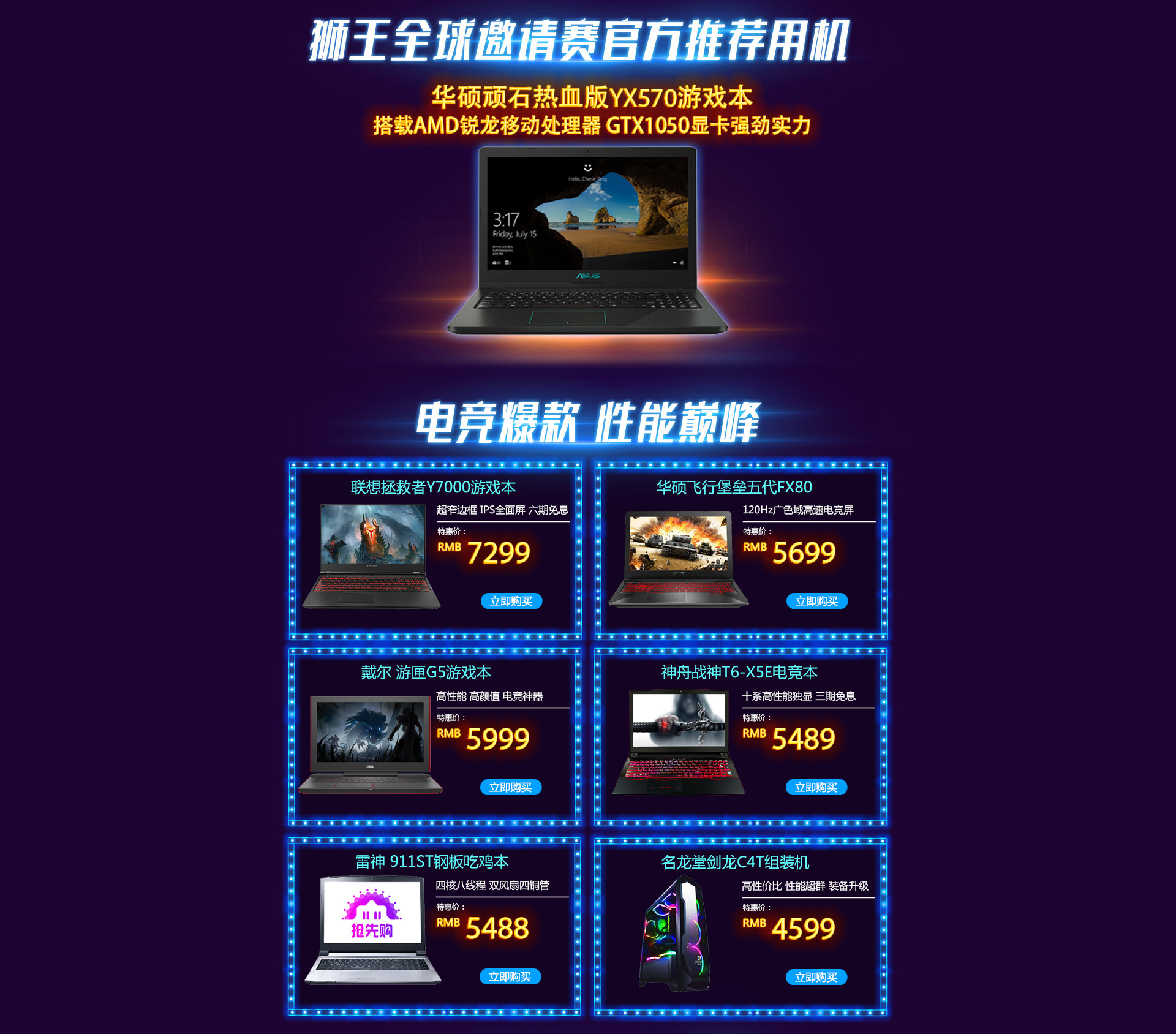Image resolution: width=1176 pixels, height=1034 pixels.
Task: Buy the 名龙堂剑龙C4T desktop now
Action: 816,977
